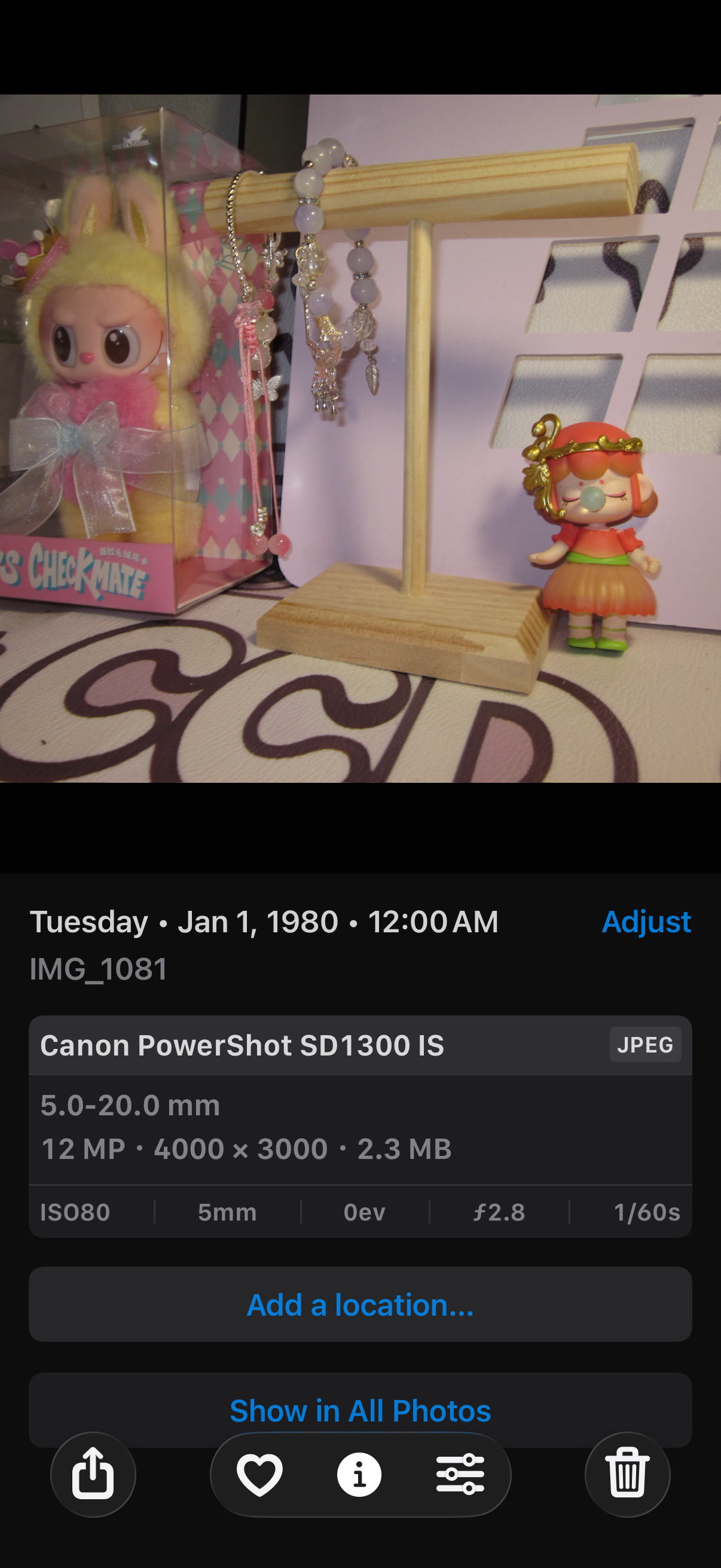Favorite the photo with the heart icon
This screenshot has width=721, height=1568.
tap(260, 1474)
